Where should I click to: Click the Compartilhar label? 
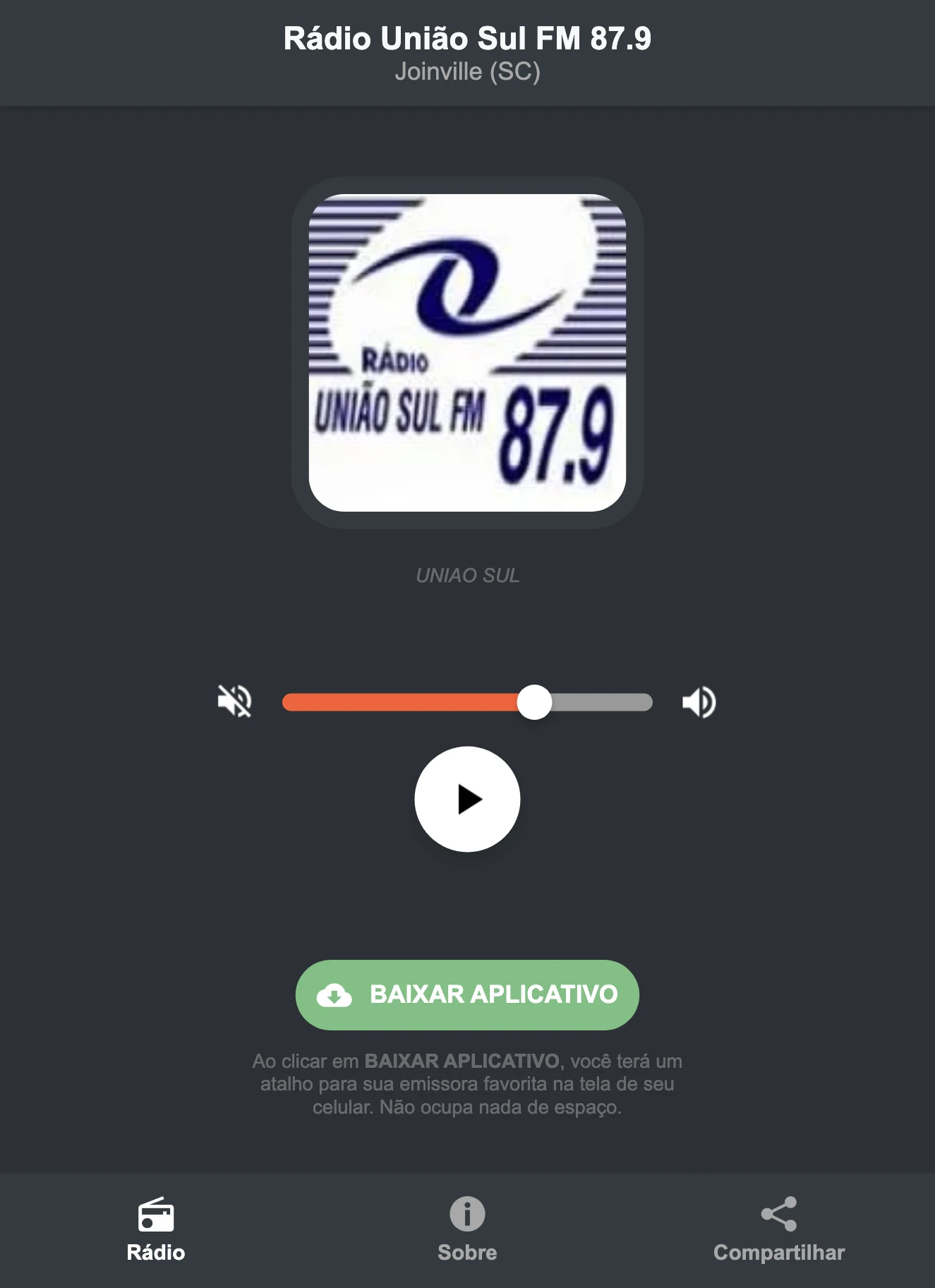[778, 1252]
